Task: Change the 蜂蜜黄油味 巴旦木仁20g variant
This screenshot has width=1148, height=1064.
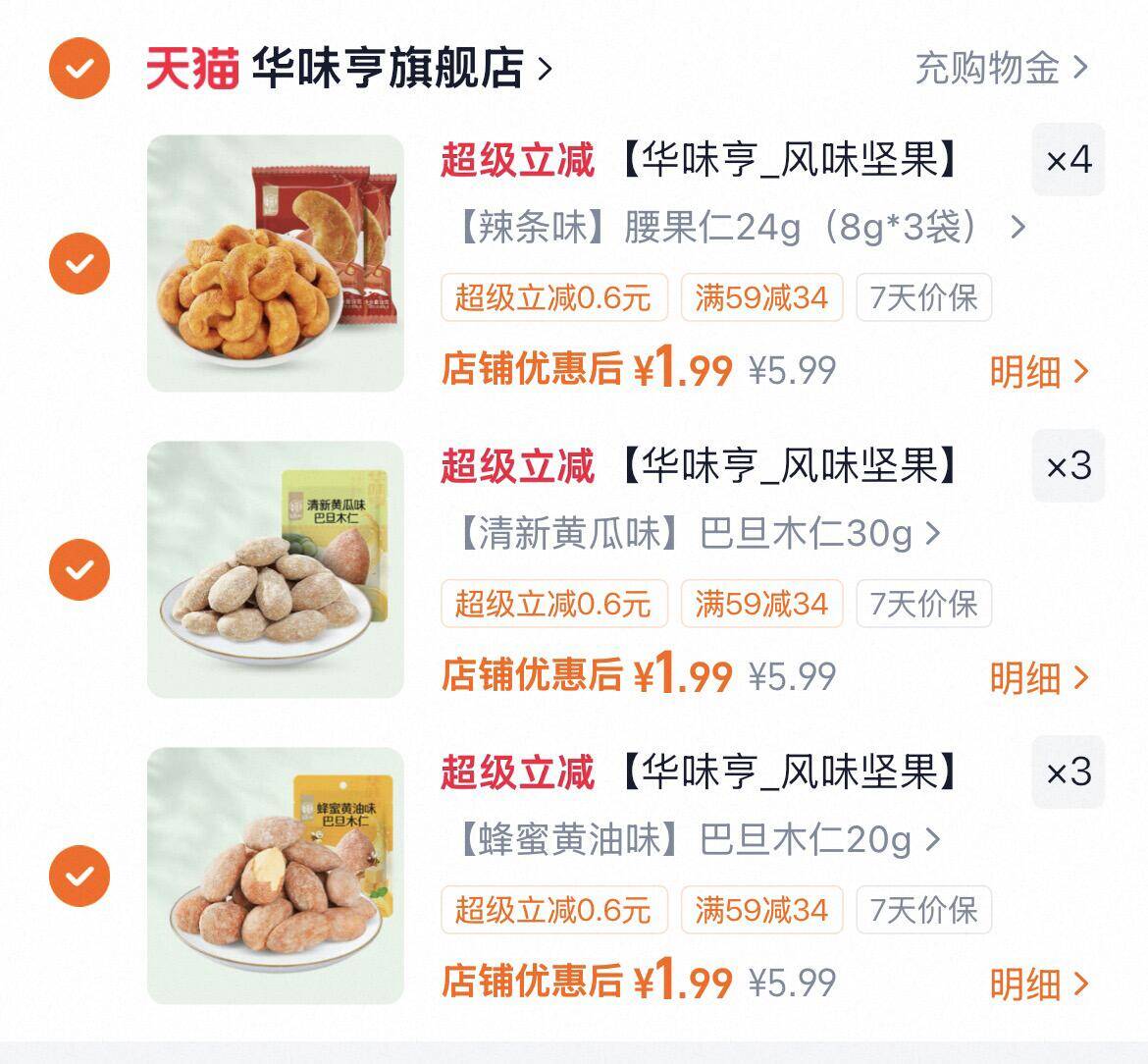Action: click(699, 840)
